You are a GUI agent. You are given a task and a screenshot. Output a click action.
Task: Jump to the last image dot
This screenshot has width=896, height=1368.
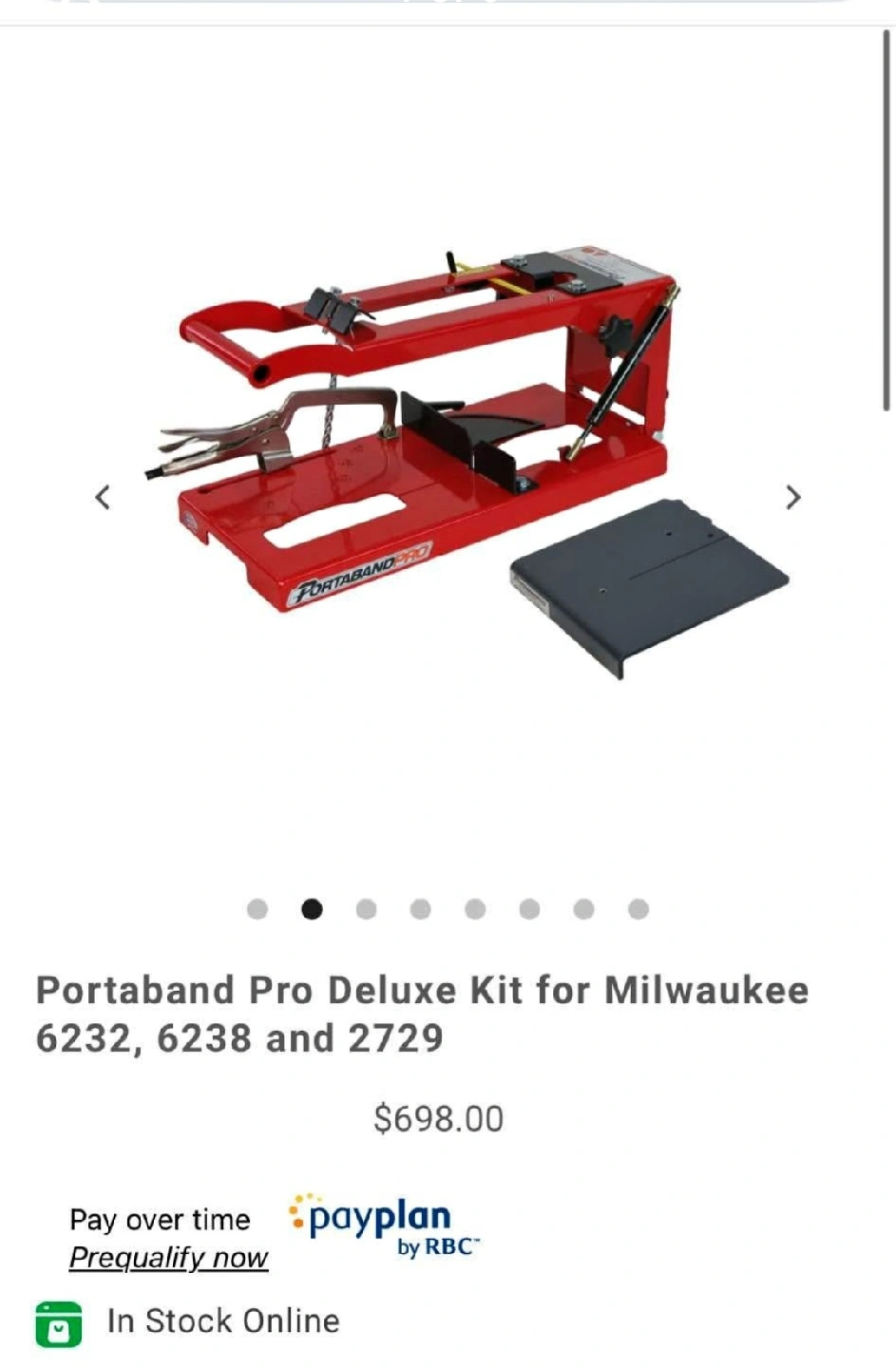click(x=639, y=909)
